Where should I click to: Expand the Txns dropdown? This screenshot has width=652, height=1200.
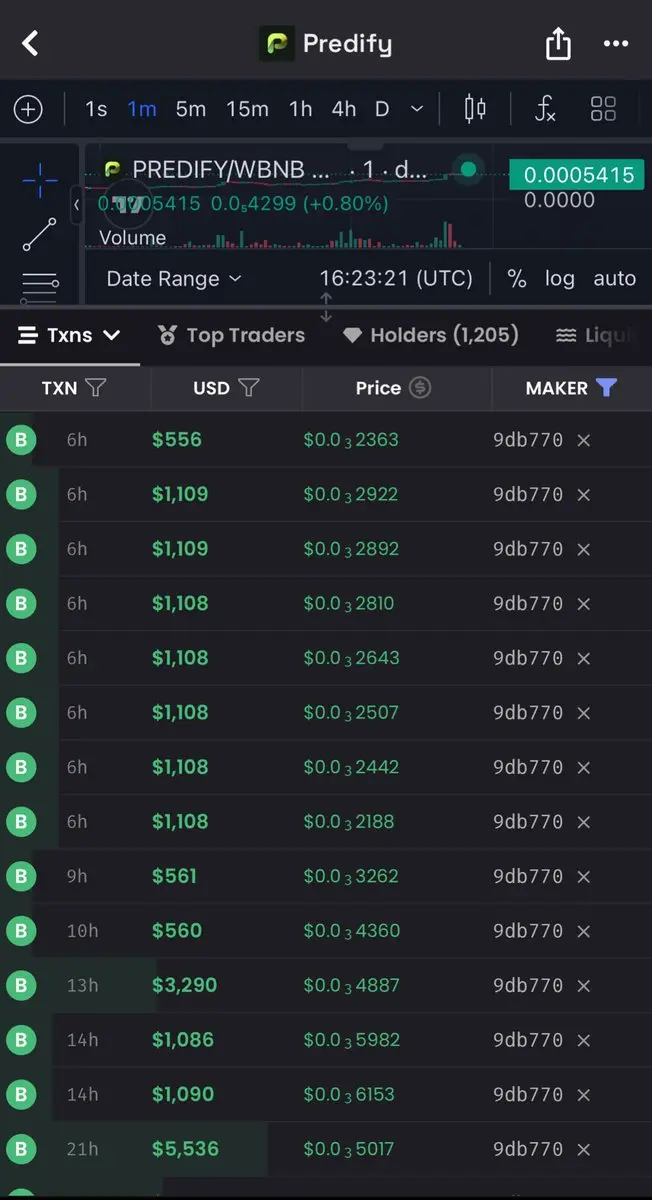pyautogui.click(x=70, y=335)
